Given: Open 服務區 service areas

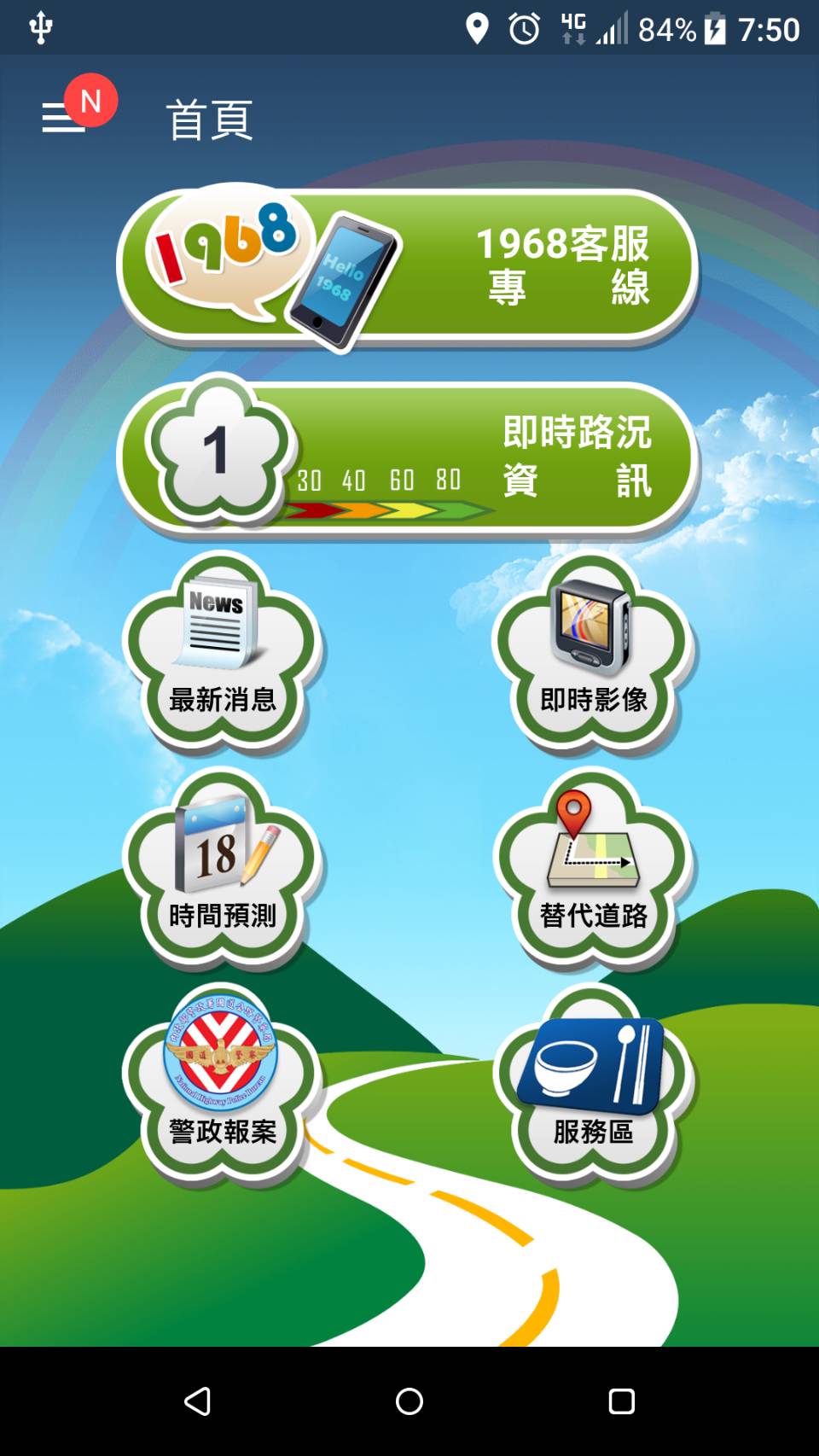Looking at the screenshot, I should coord(594,1086).
